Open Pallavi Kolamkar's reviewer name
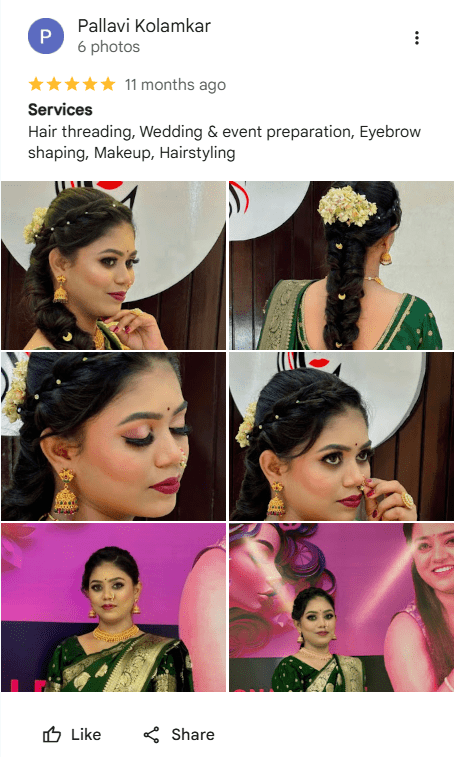The height and width of the screenshot is (757, 454). [144, 26]
